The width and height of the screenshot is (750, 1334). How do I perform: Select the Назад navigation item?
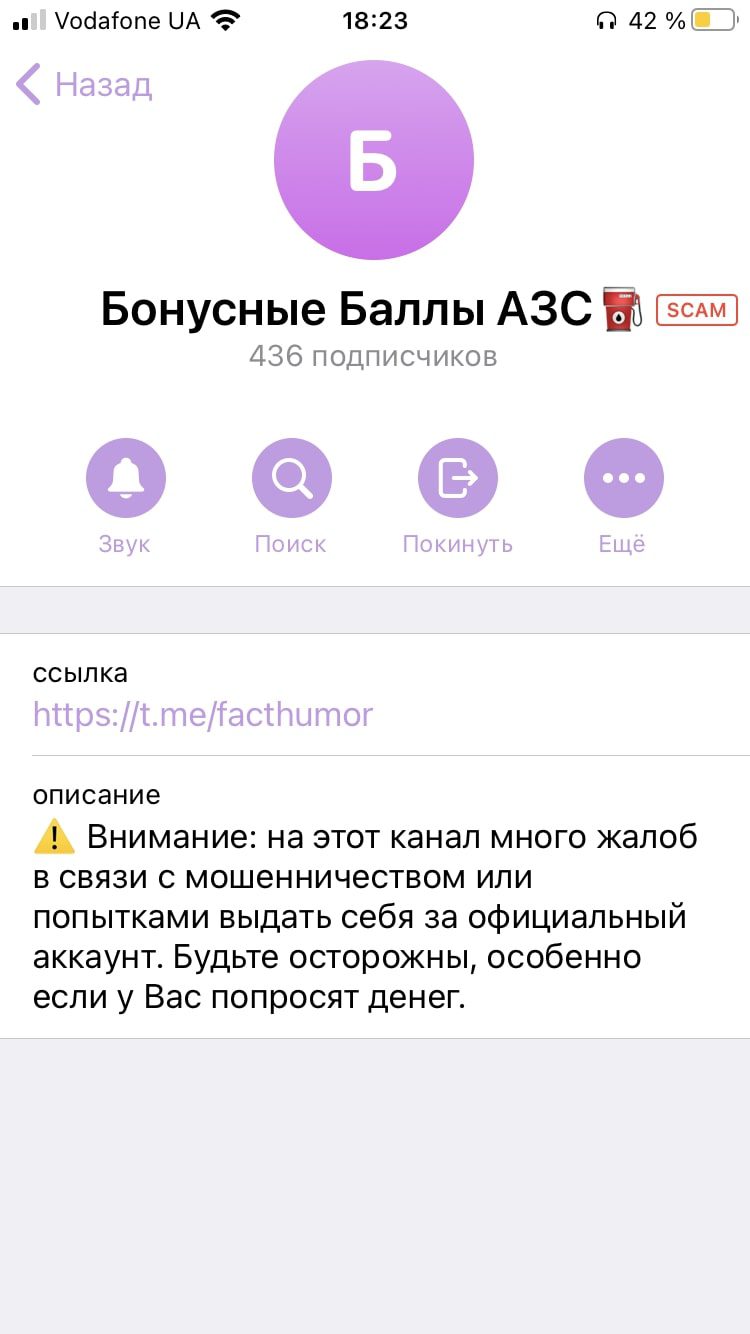[x=106, y=85]
